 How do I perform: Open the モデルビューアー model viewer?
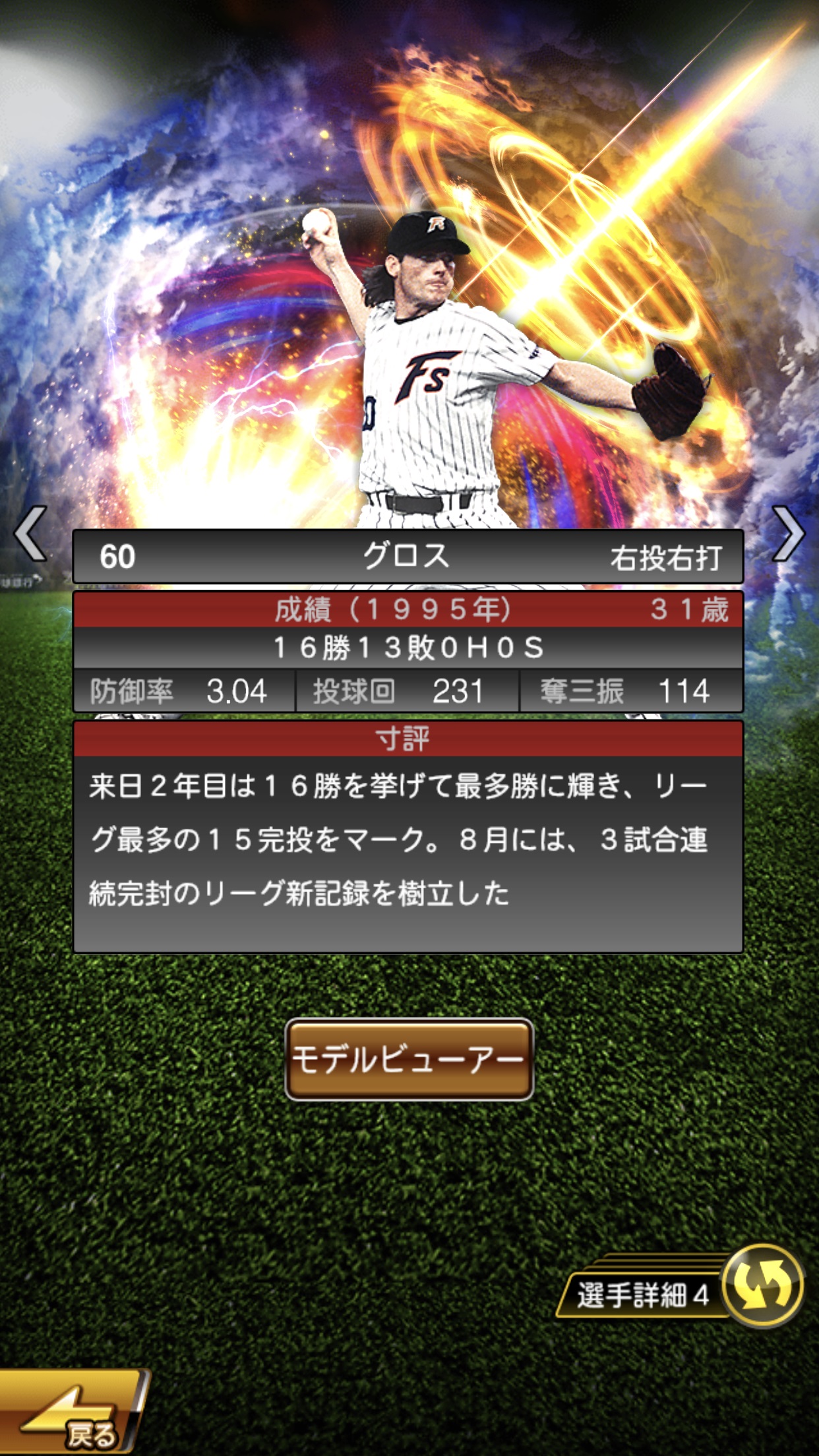click(409, 1060)
